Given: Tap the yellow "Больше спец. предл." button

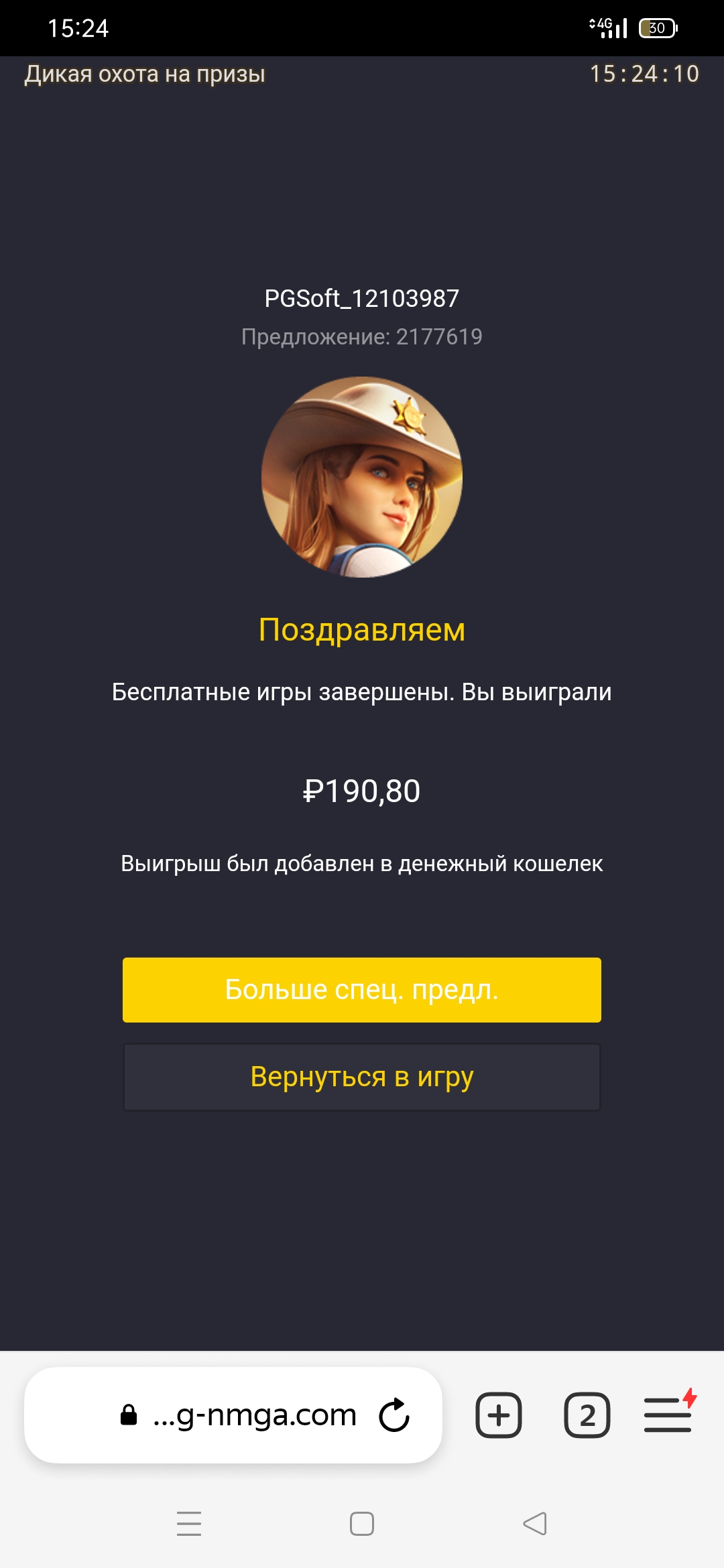Looking at the screenshot, I should 361,990.
